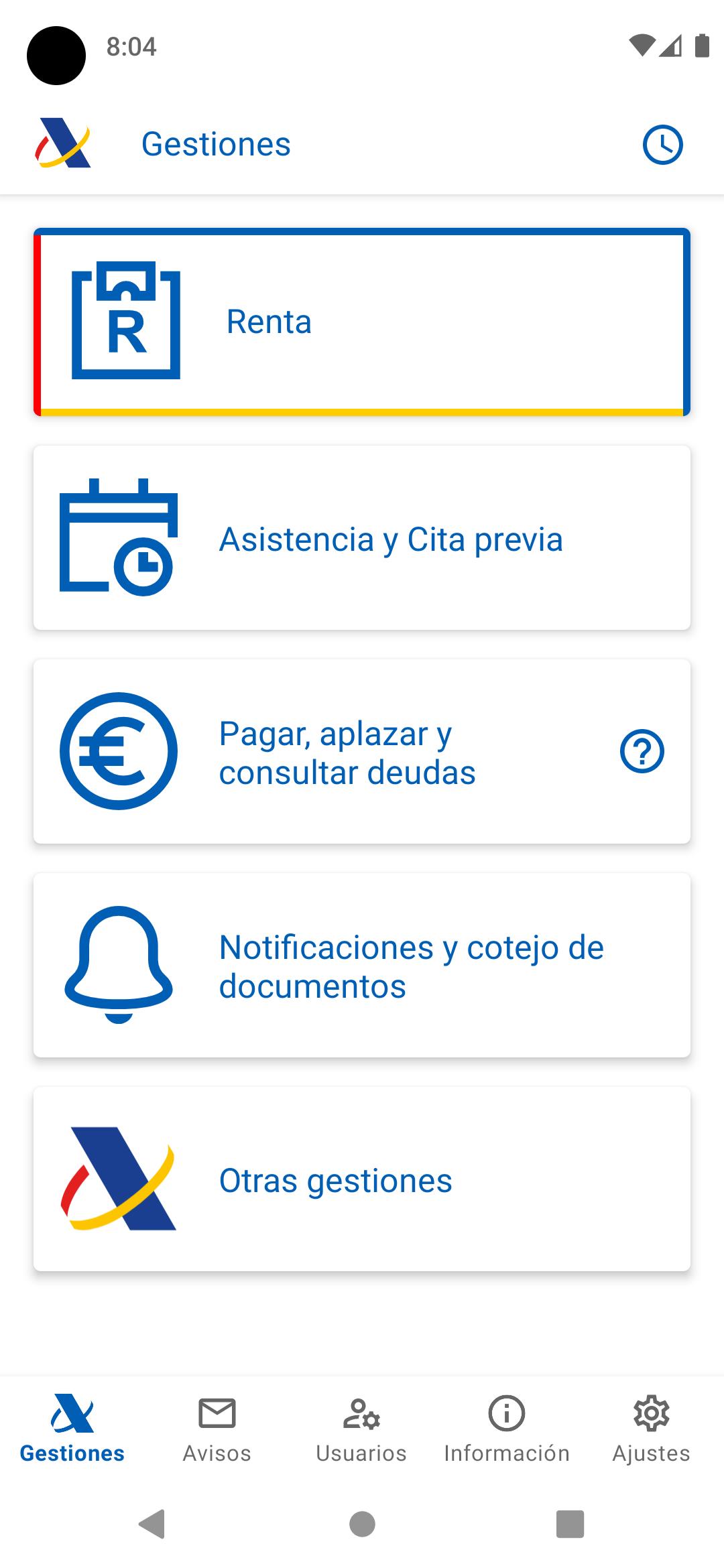Go back with the system back button
Screen dimensions: 724x1568
point(152,1524)
